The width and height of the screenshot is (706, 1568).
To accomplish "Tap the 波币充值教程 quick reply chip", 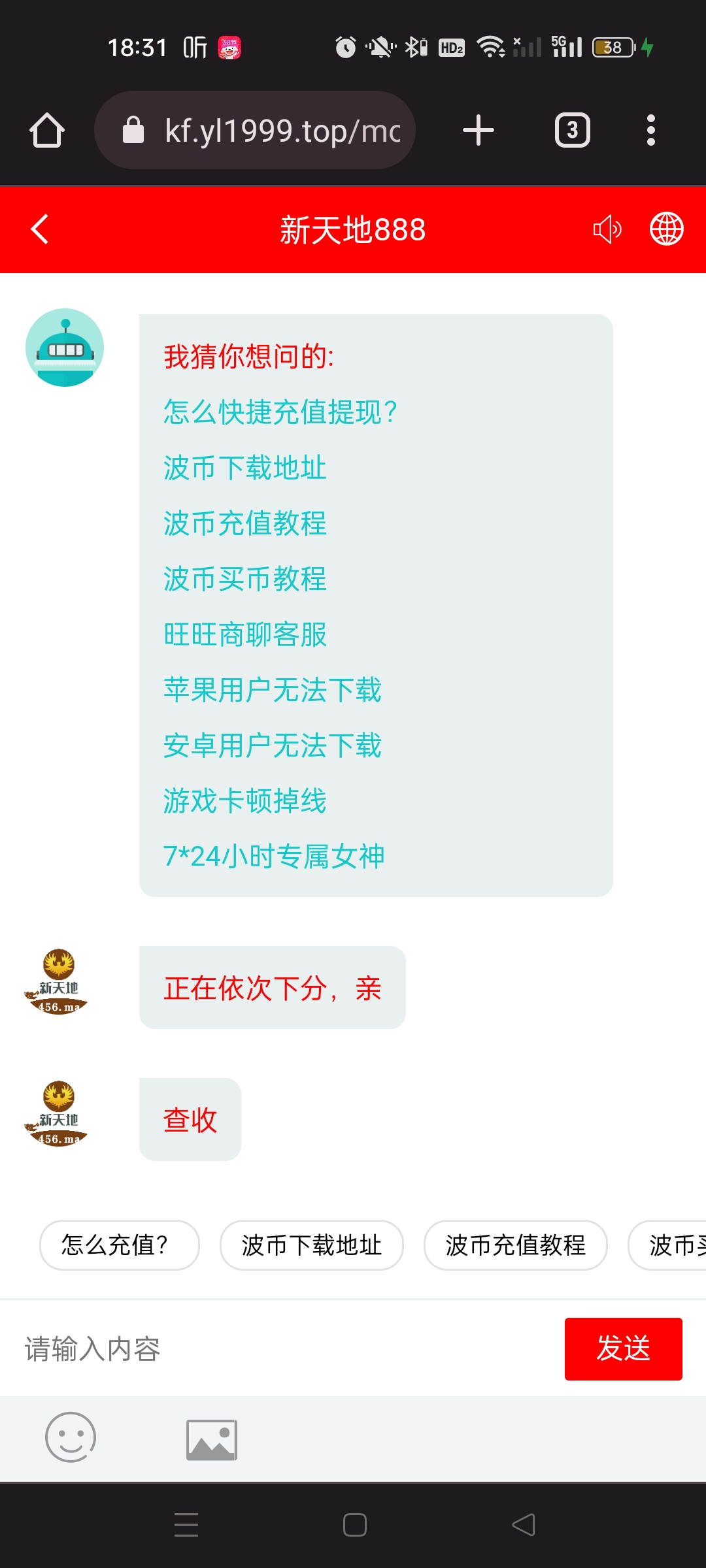I will [515, 1245].
